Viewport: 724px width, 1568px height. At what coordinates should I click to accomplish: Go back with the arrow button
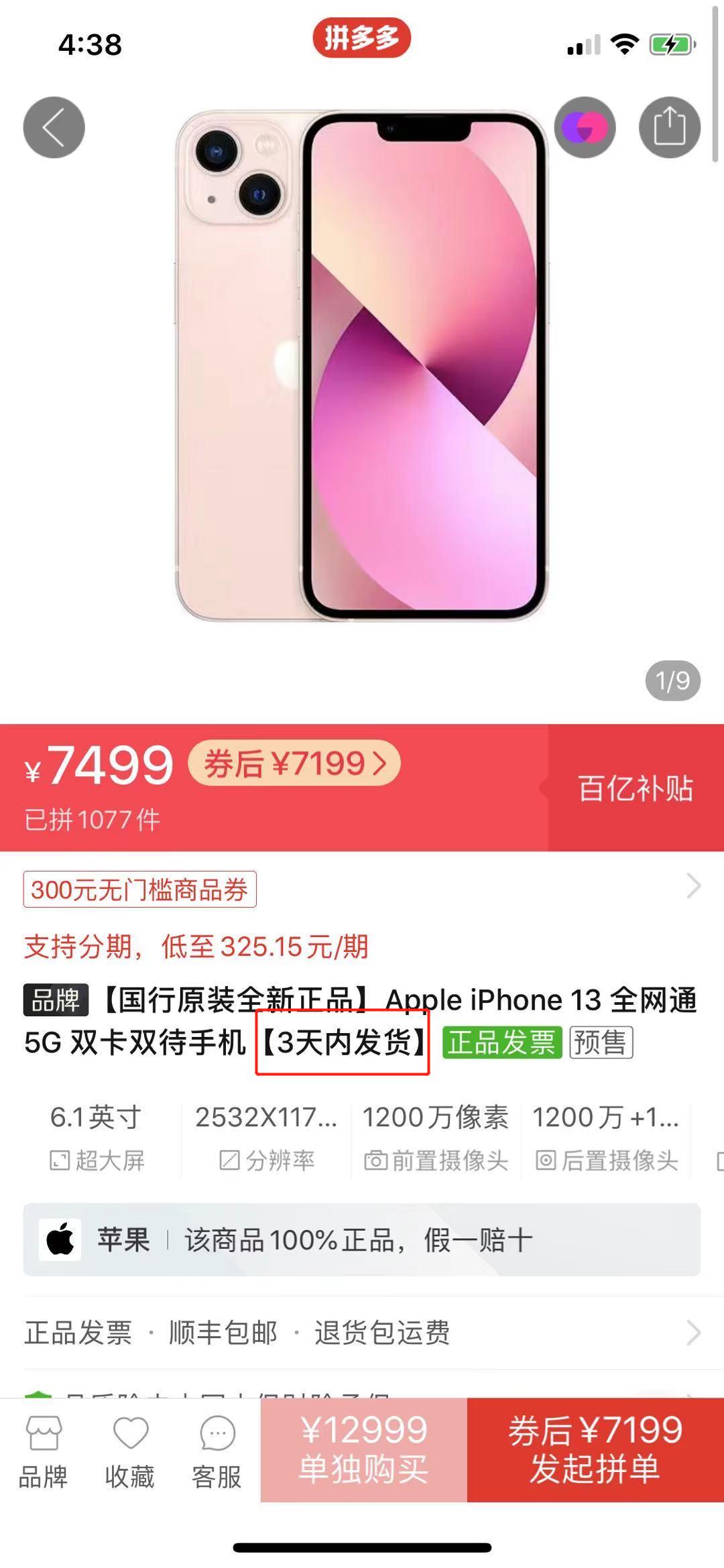54,127
